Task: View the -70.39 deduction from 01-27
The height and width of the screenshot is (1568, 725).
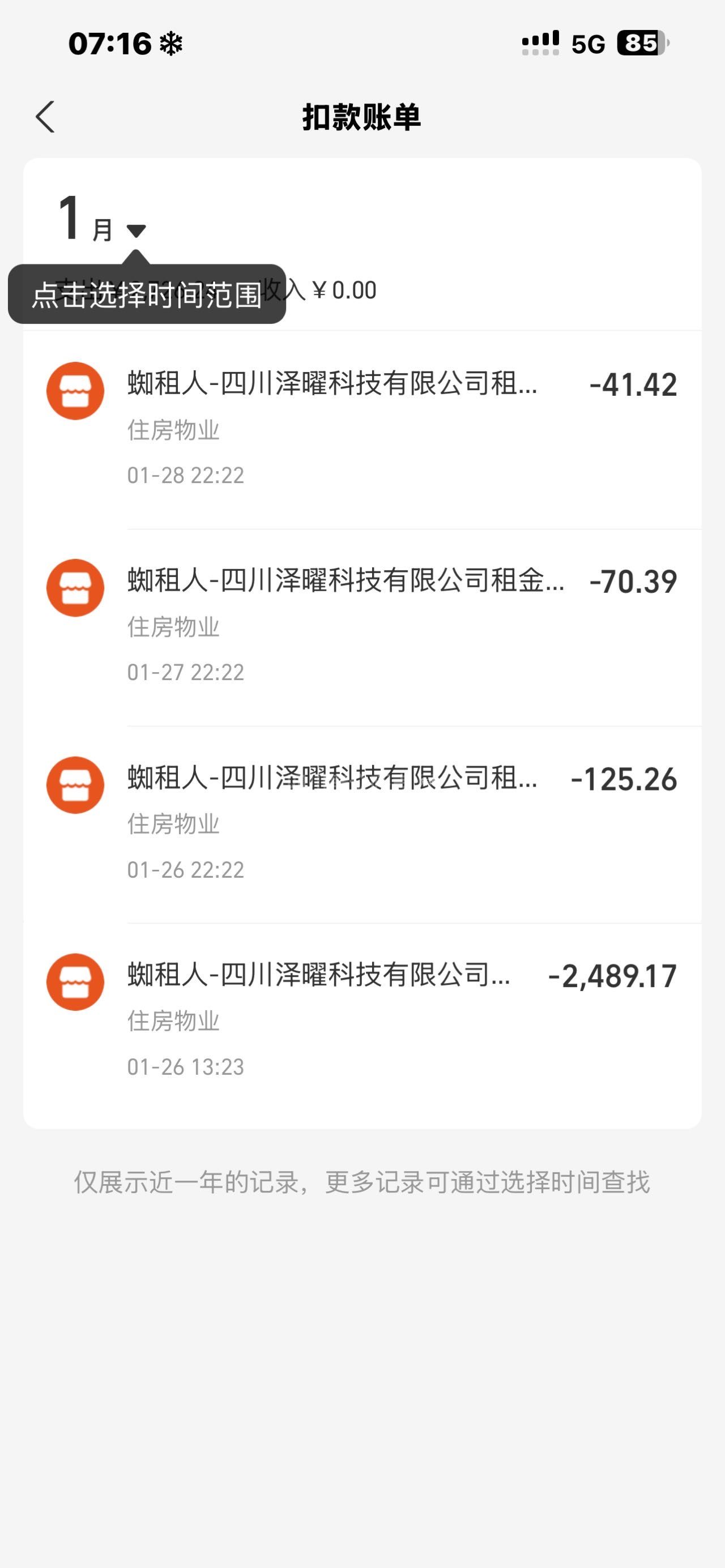Action: pos(361,626)
